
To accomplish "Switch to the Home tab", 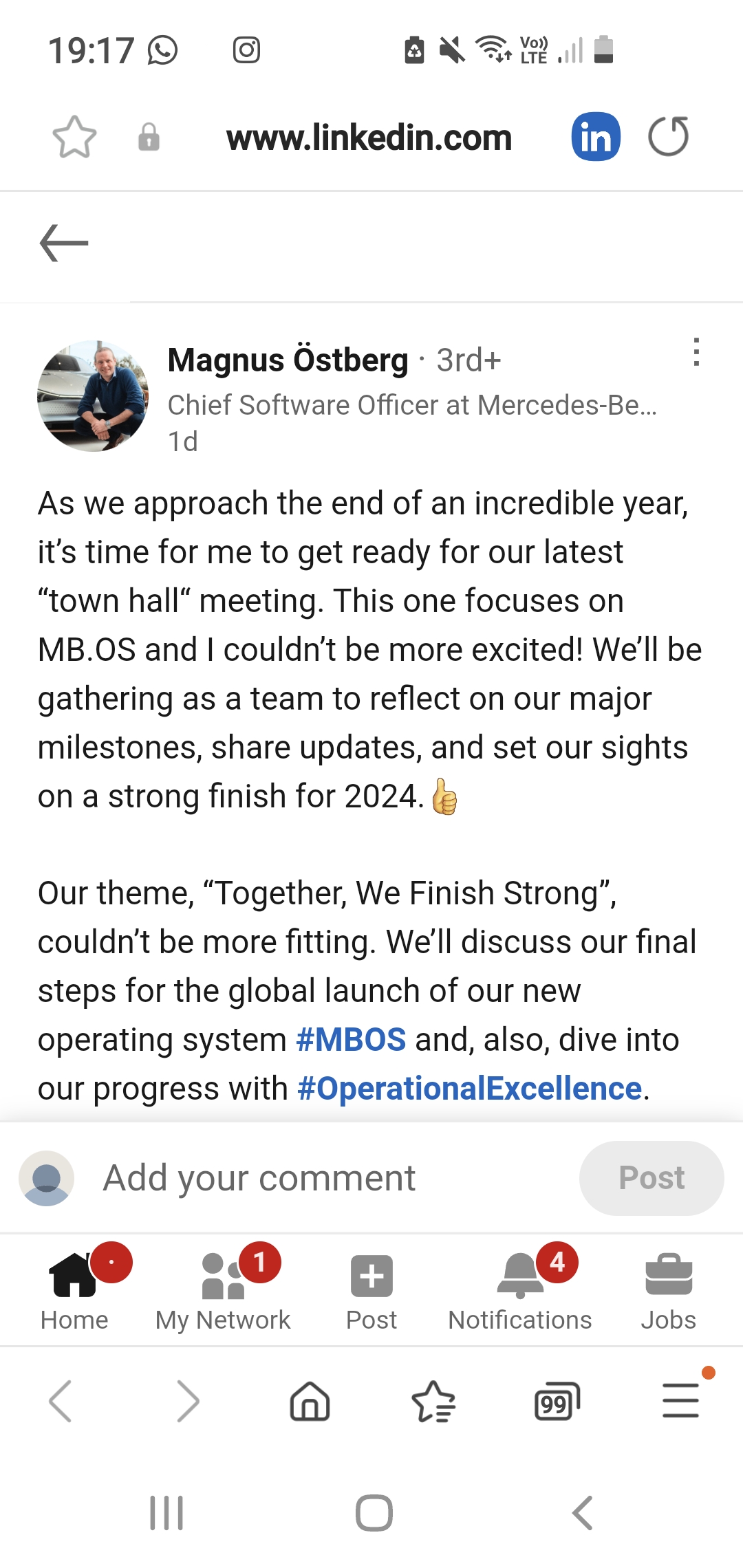I will (x=74, y=1289).
